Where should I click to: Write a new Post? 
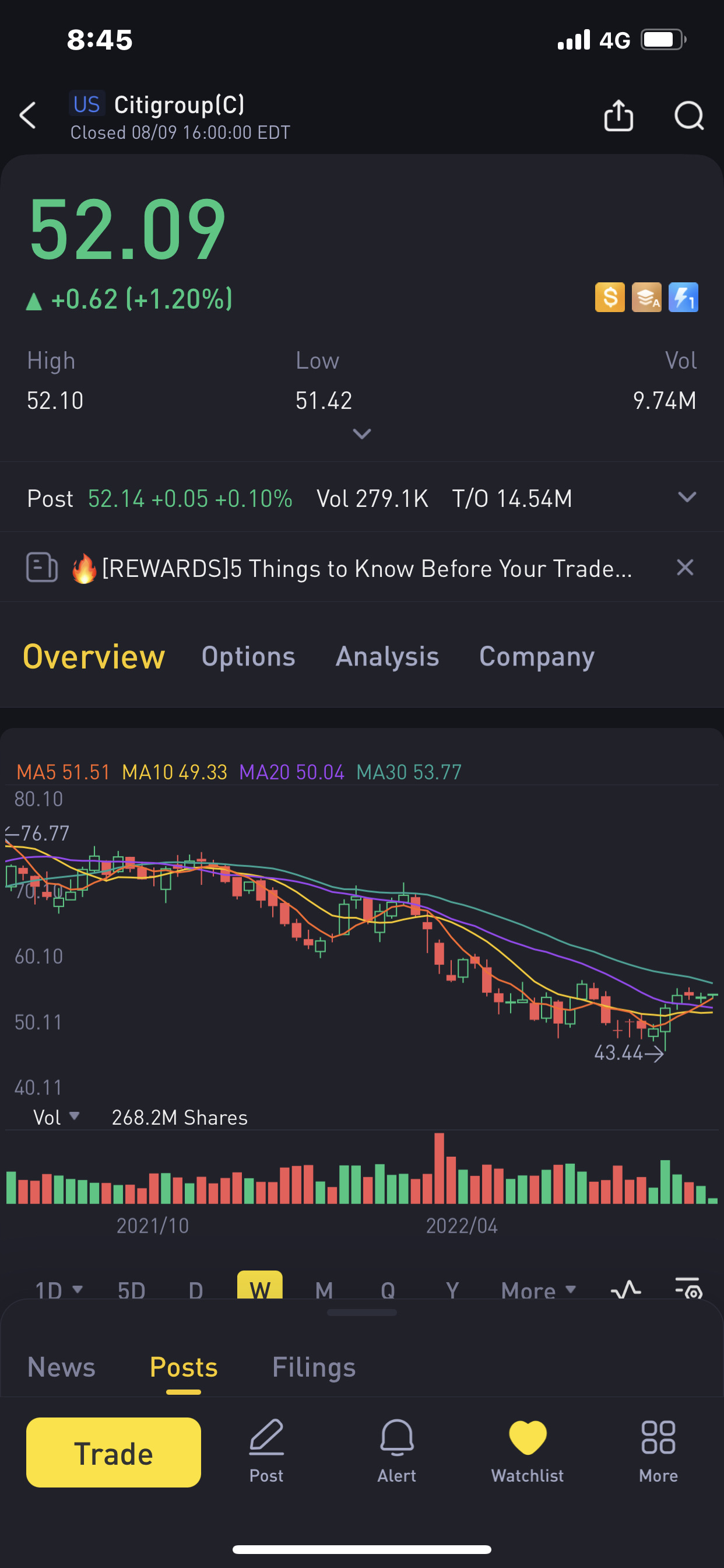tap(266, 1451)
